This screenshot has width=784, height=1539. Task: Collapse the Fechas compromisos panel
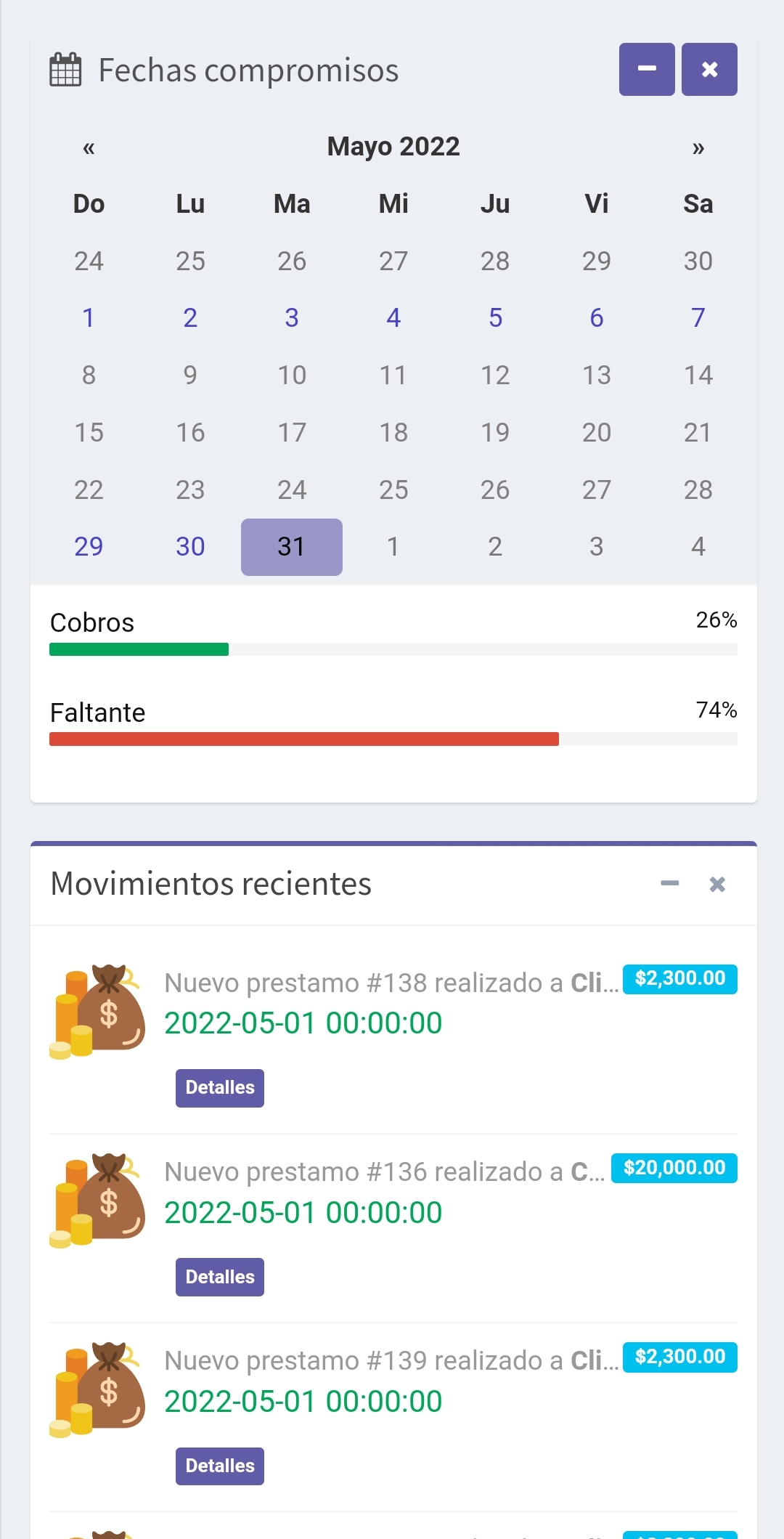pos(646,69)
